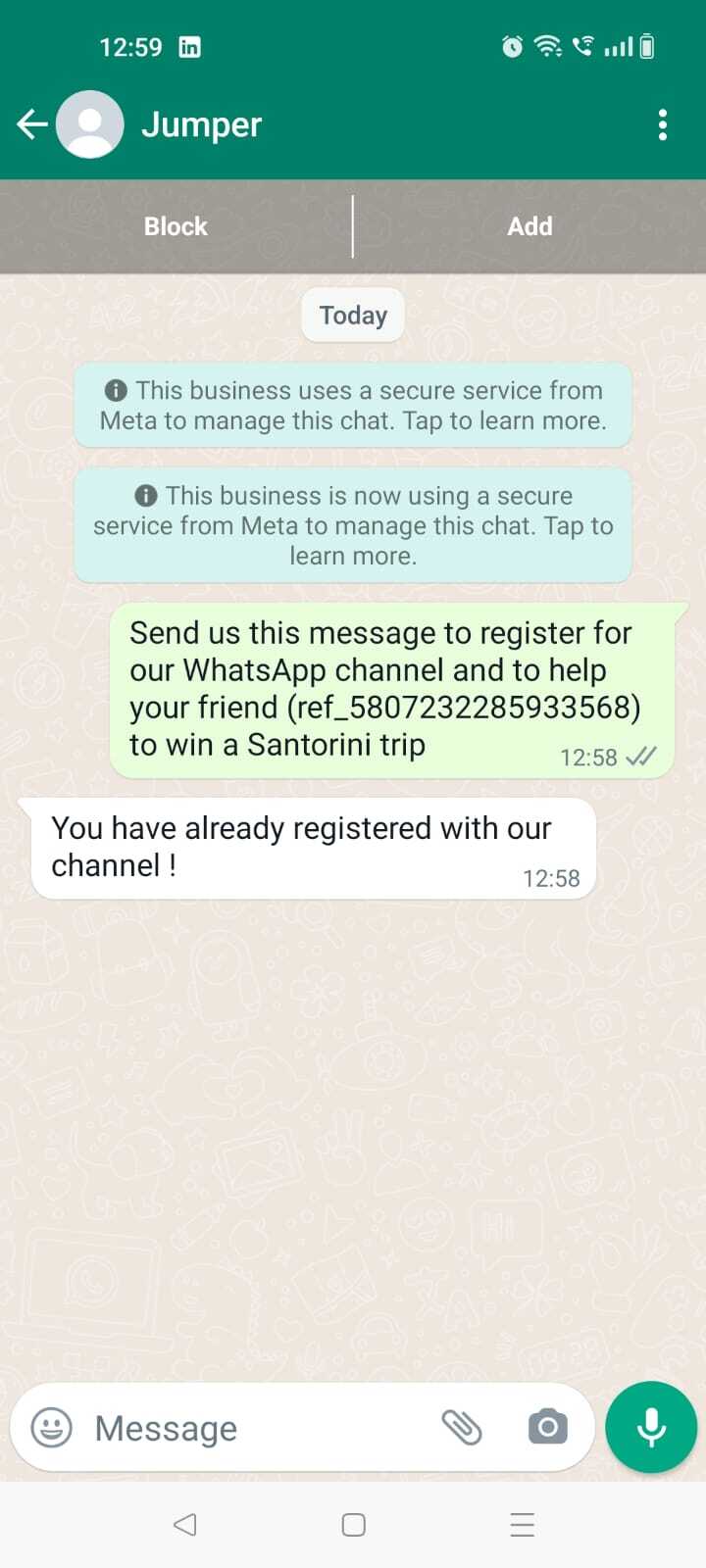This screenshot has height=1568, width=706.
Task: Go back from the Jumper chat
Action: coord(32,124)
